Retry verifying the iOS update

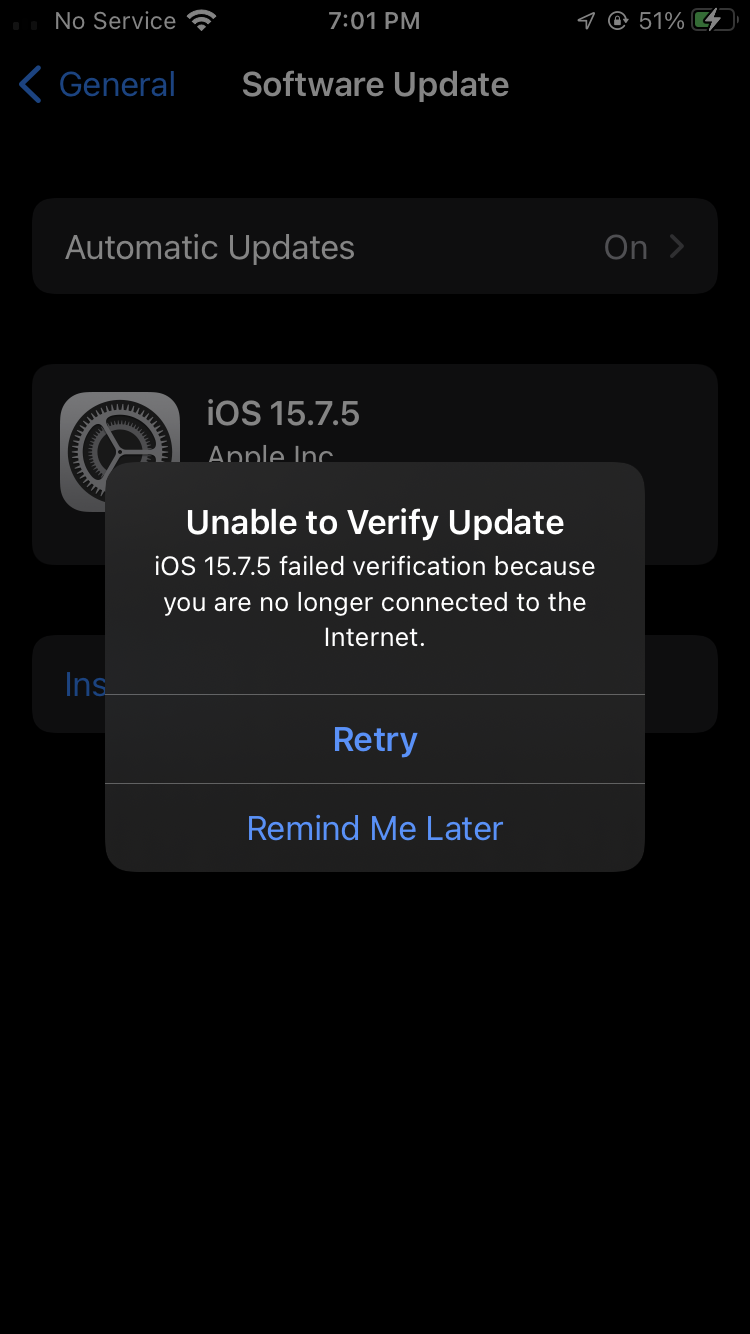[375, 740]
